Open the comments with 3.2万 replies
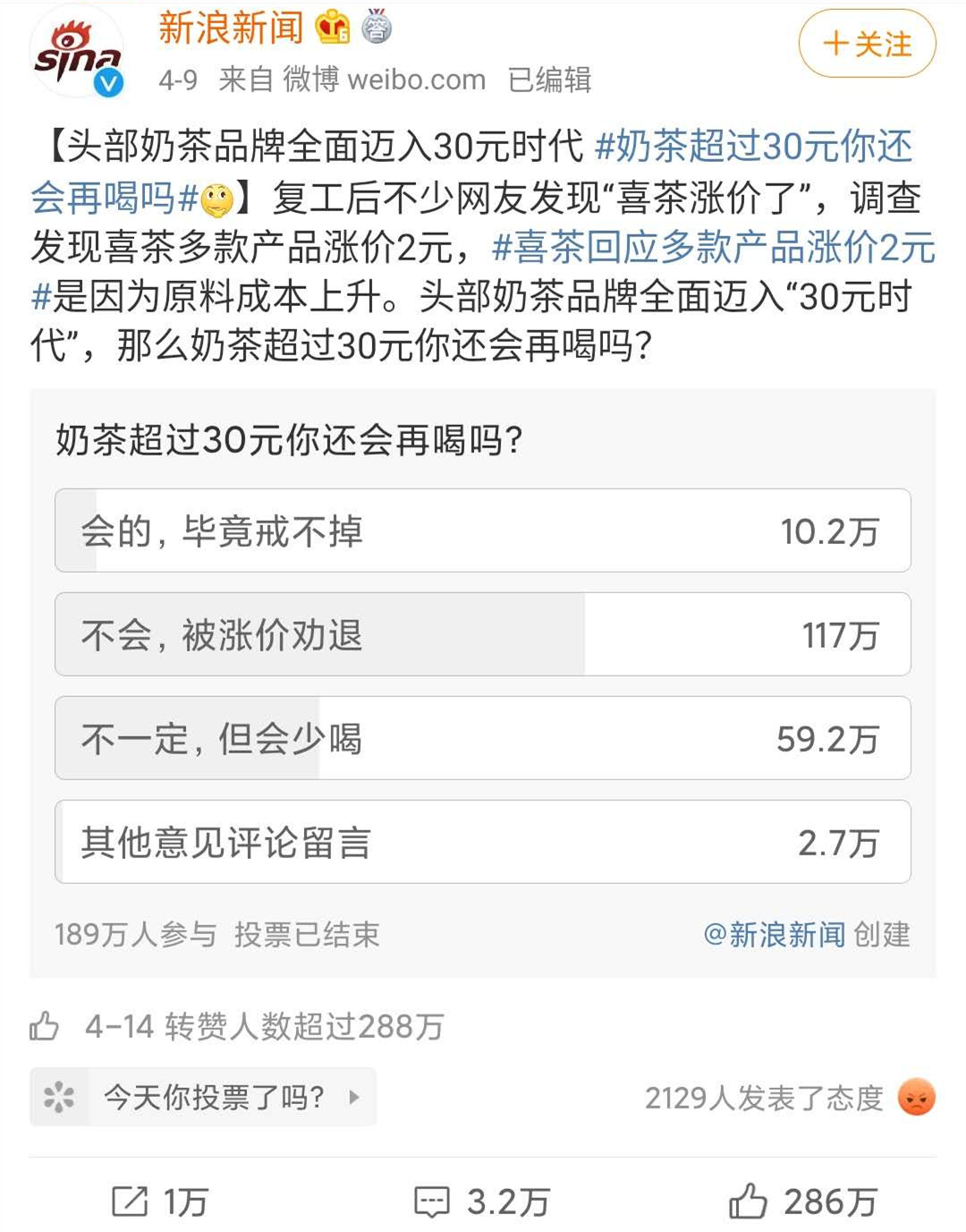This screenshot has height=1232, width=966. (482, 1202)
